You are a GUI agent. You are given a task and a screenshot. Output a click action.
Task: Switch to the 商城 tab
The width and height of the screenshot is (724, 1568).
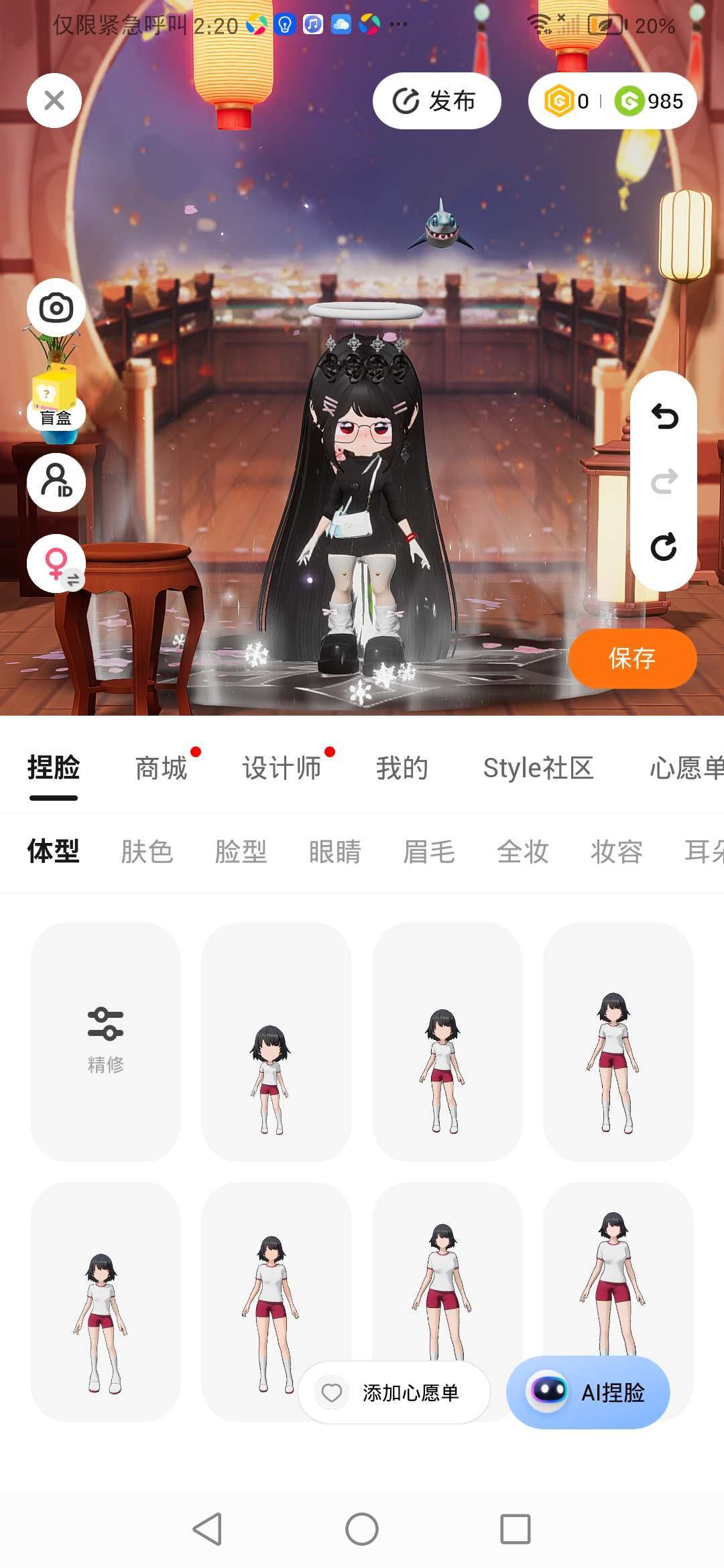tap(161, 768)
